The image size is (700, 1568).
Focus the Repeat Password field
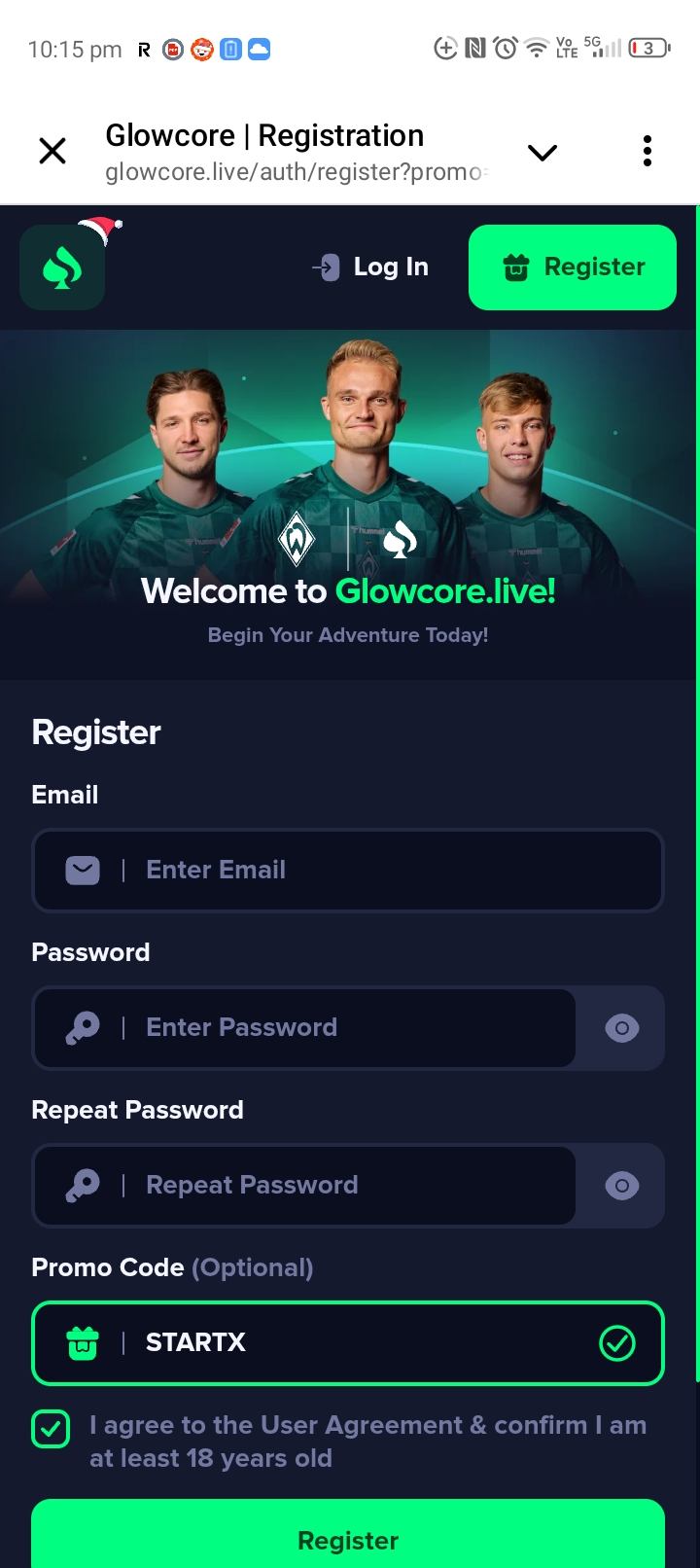[350, 1186]
